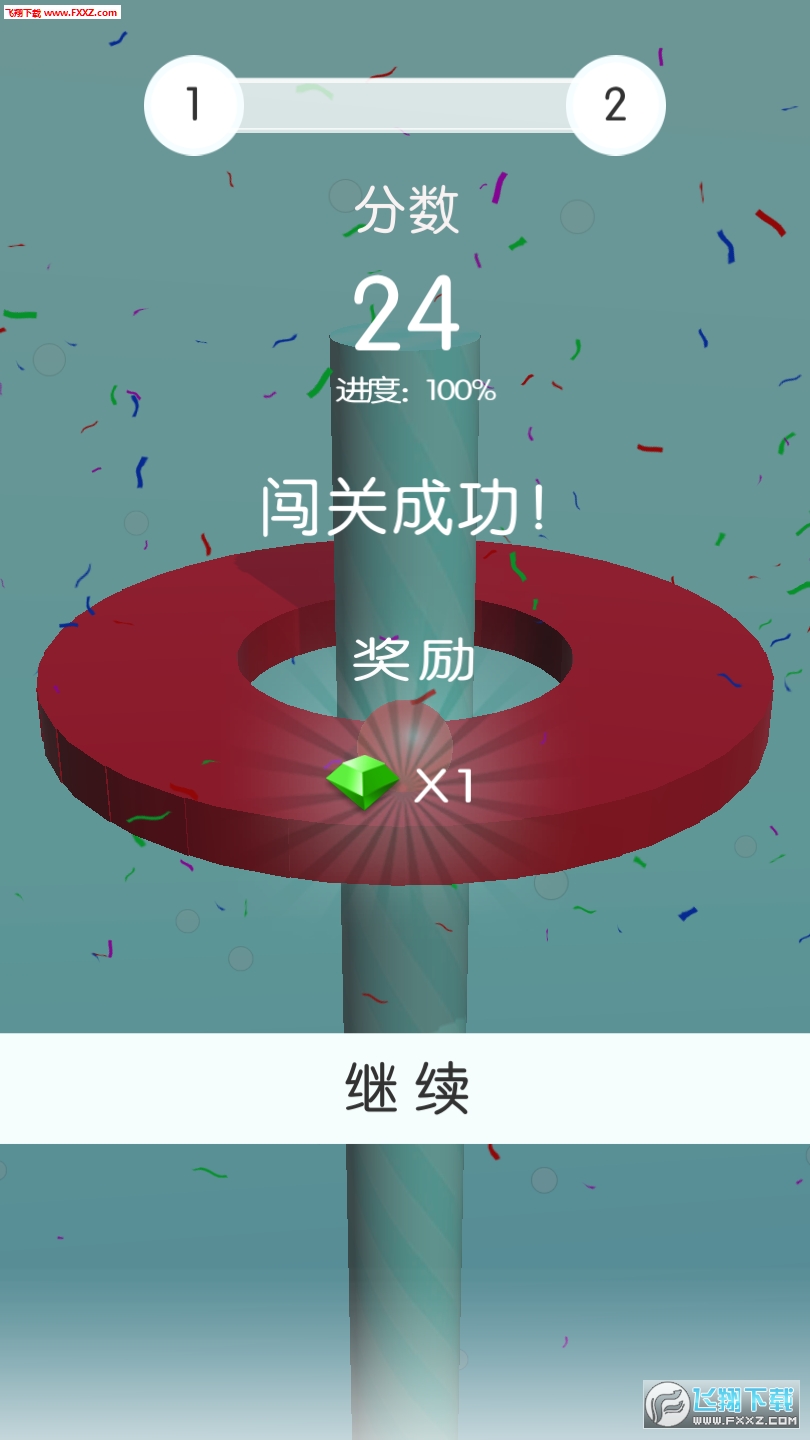Viewport: 810px width, 1440px height.
Task: Tap the 继续 continue button
Action: 405,1088
